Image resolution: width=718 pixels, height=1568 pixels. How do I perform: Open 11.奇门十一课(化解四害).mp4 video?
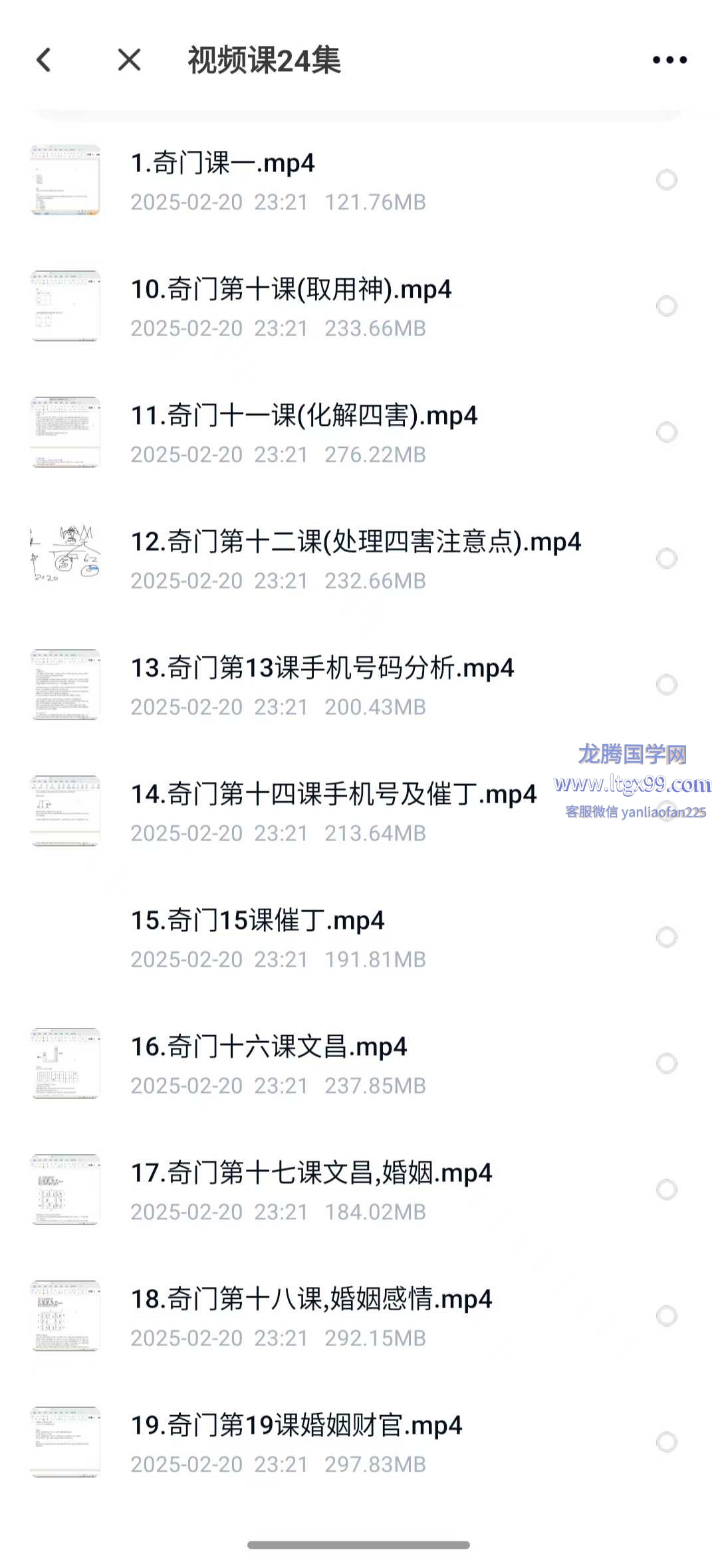(304, 416)
